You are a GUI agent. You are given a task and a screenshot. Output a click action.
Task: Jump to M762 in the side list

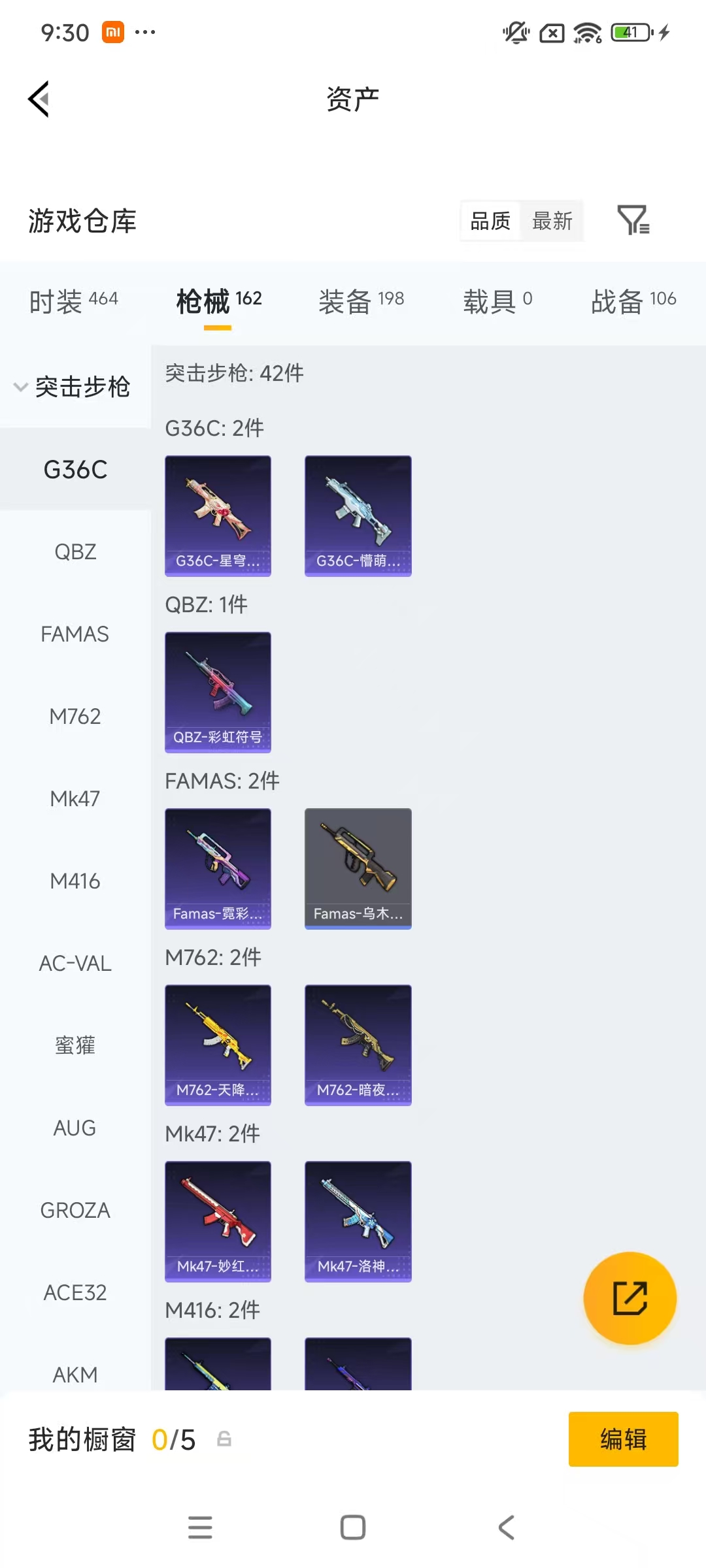[75, 717]
